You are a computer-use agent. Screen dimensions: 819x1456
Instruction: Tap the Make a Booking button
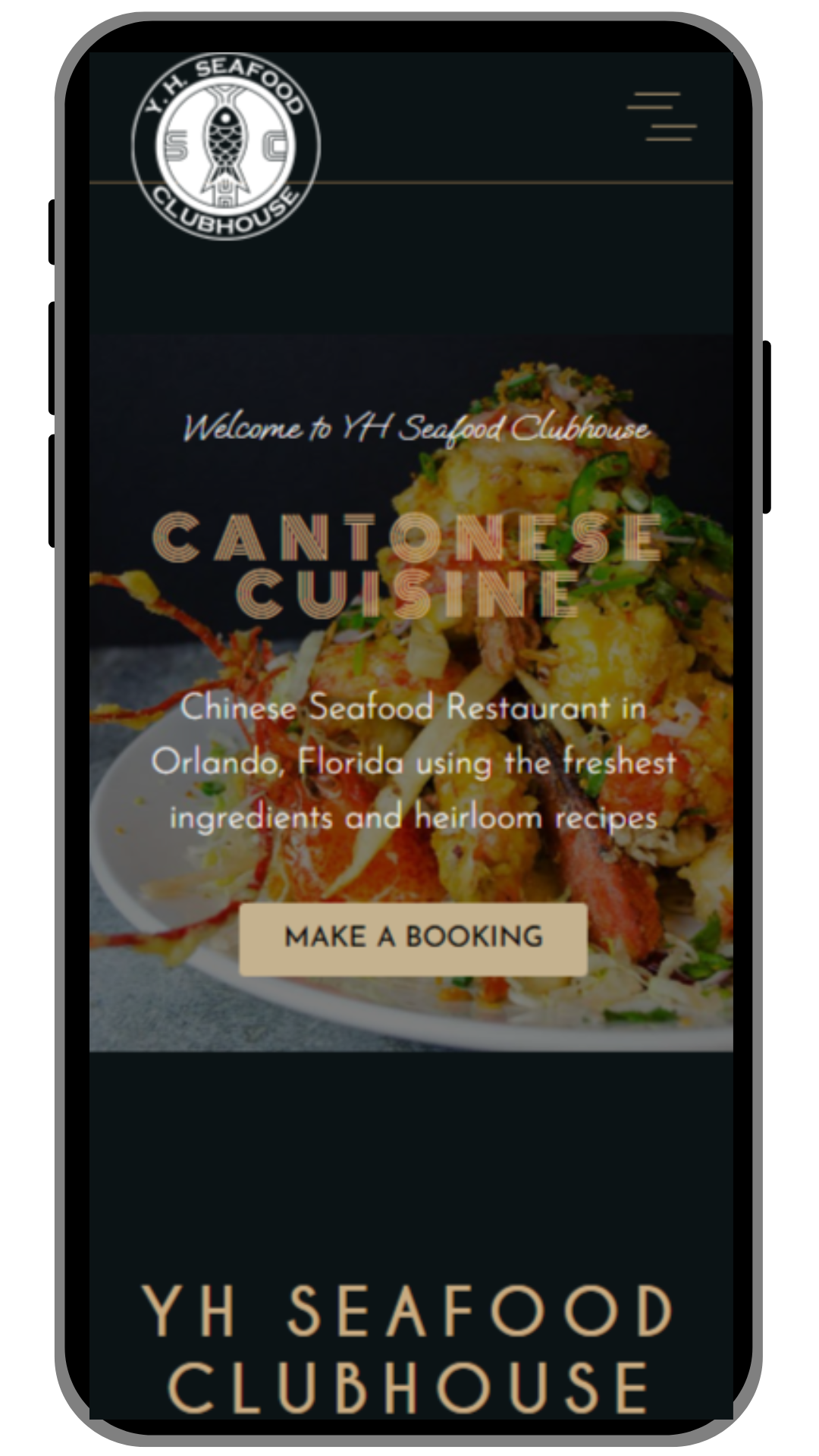413,938
